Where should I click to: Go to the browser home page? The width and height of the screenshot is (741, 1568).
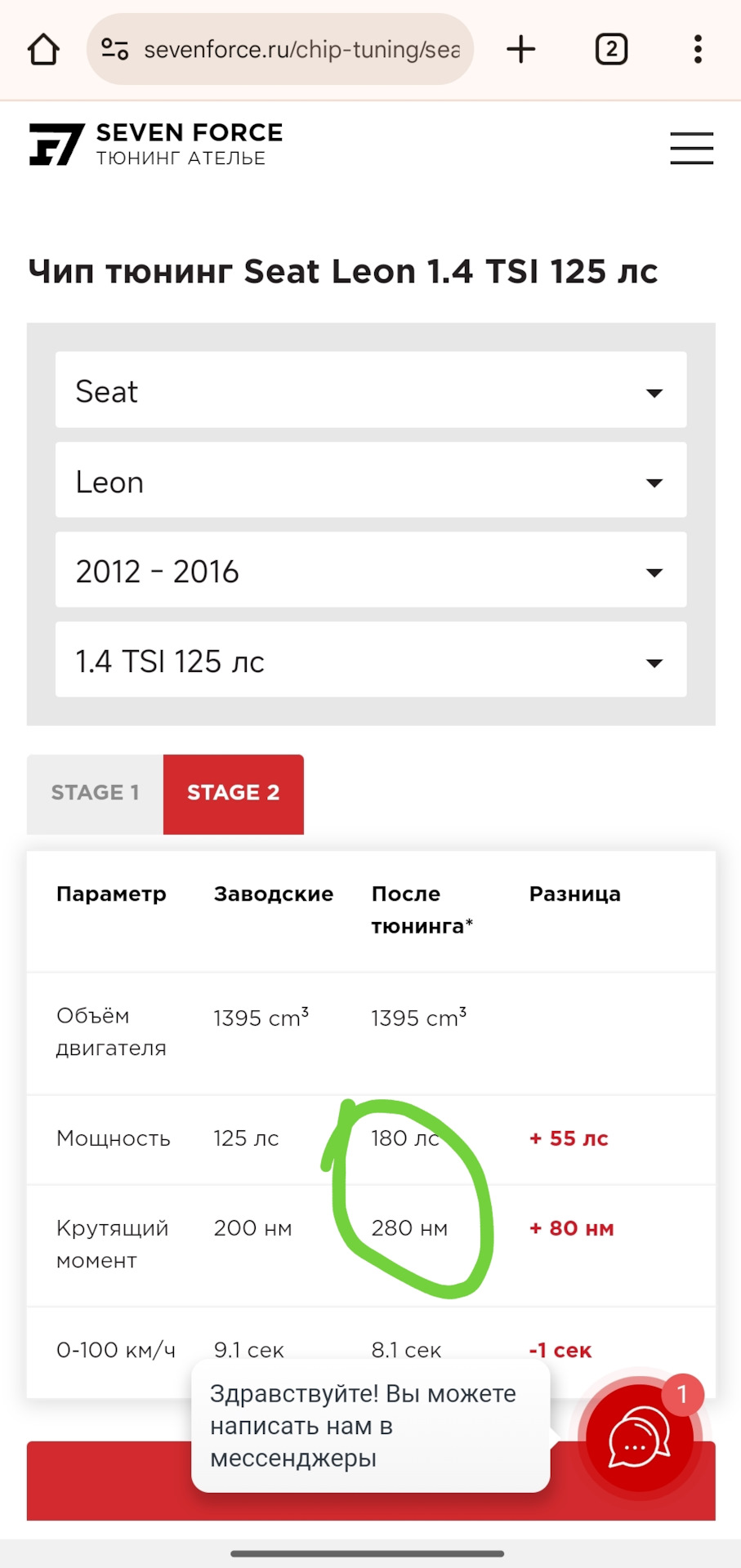pyautogui.click(x=43, y=50)
